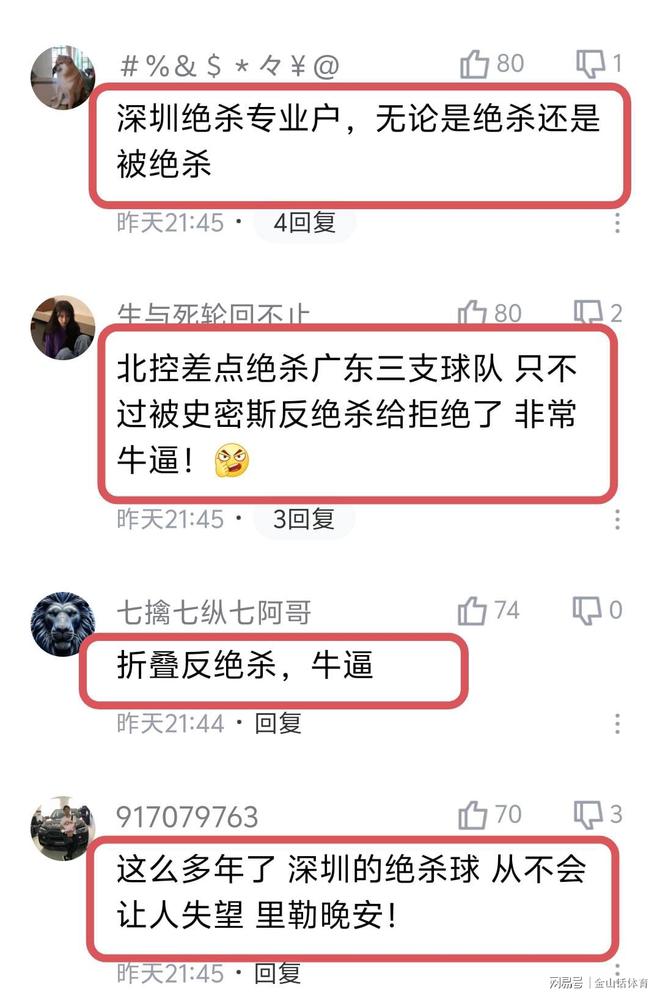Like the comment from user 917079763
This screenshot has width=660, height=995.
tap(473, 815)
